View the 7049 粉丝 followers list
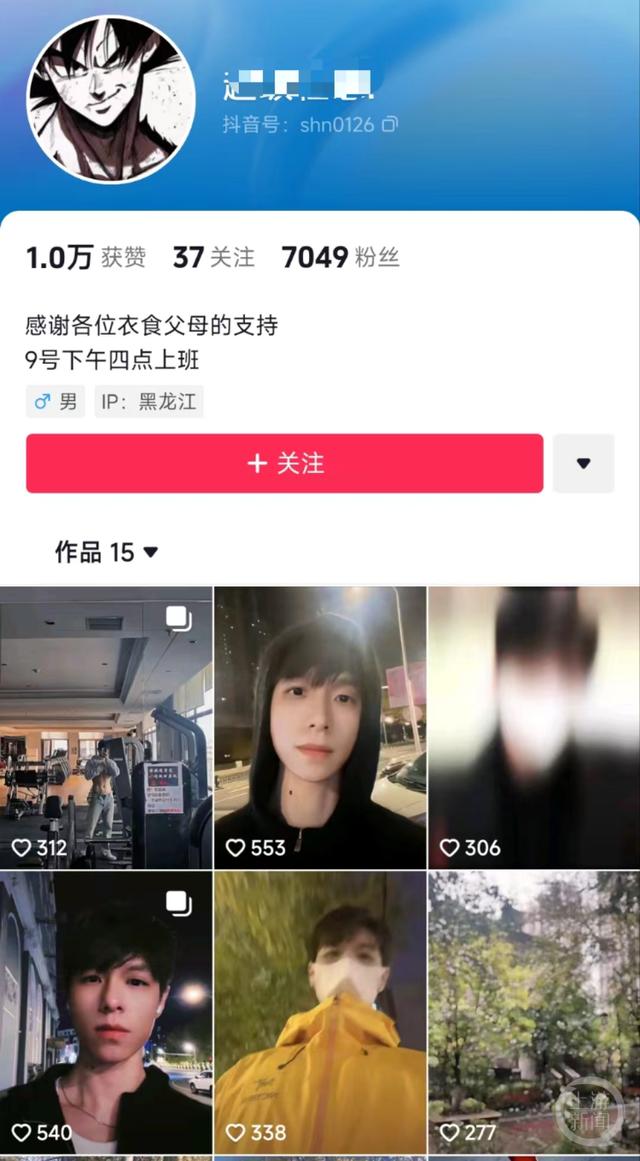640x1161 pixels. (x=340, y=258)
